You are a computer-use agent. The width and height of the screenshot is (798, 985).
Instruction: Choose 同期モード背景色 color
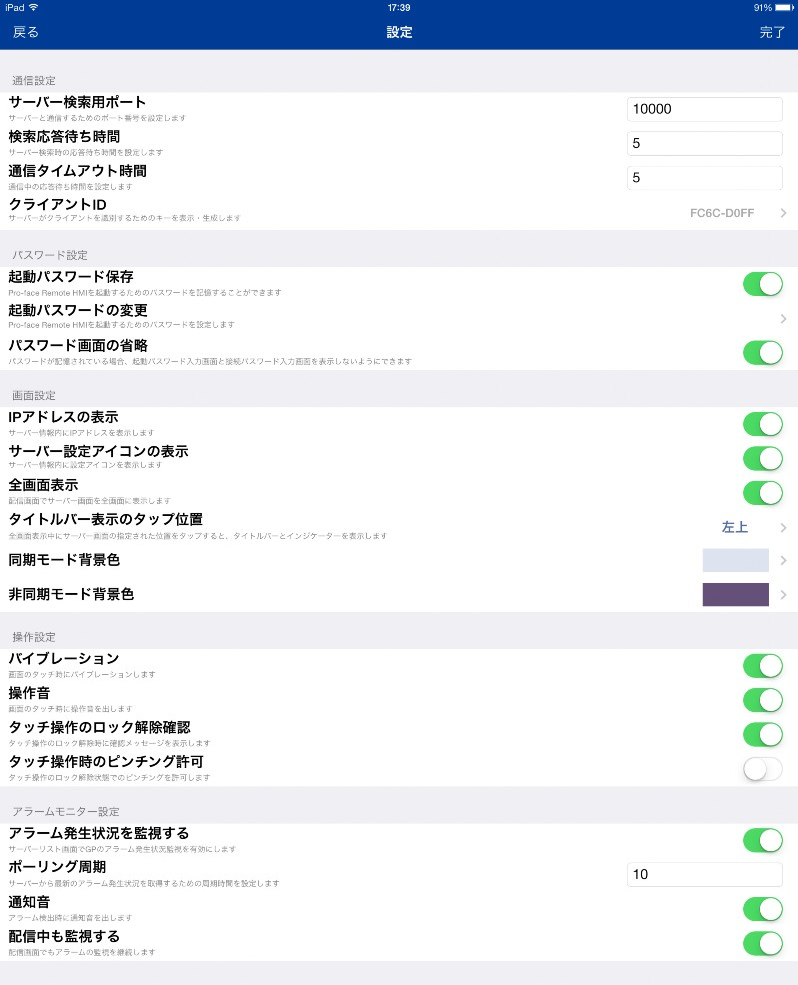pyautogui.click(x=736, y=560)
